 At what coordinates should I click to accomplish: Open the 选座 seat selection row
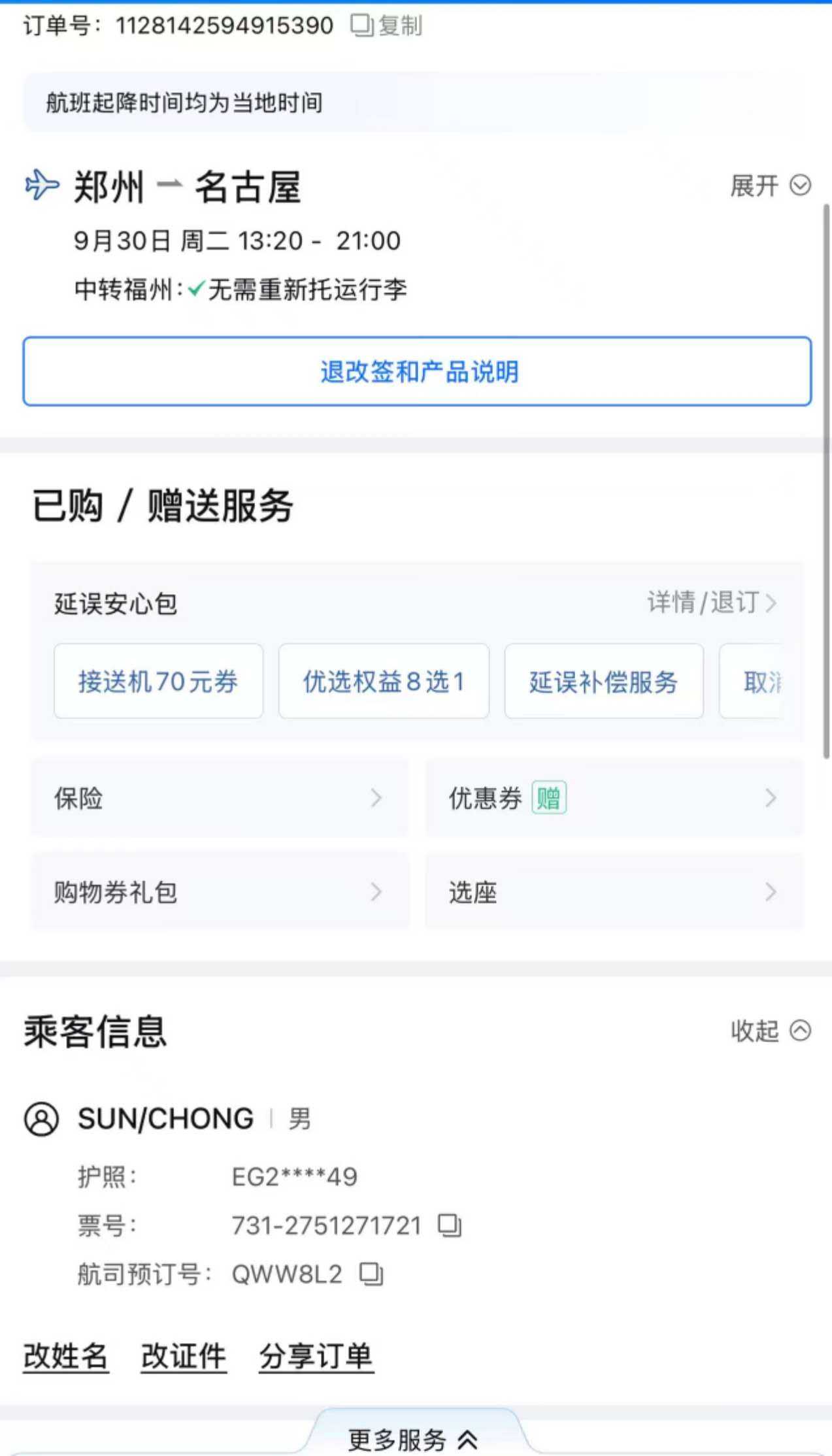pyautogui.click(x=613, y=892)
